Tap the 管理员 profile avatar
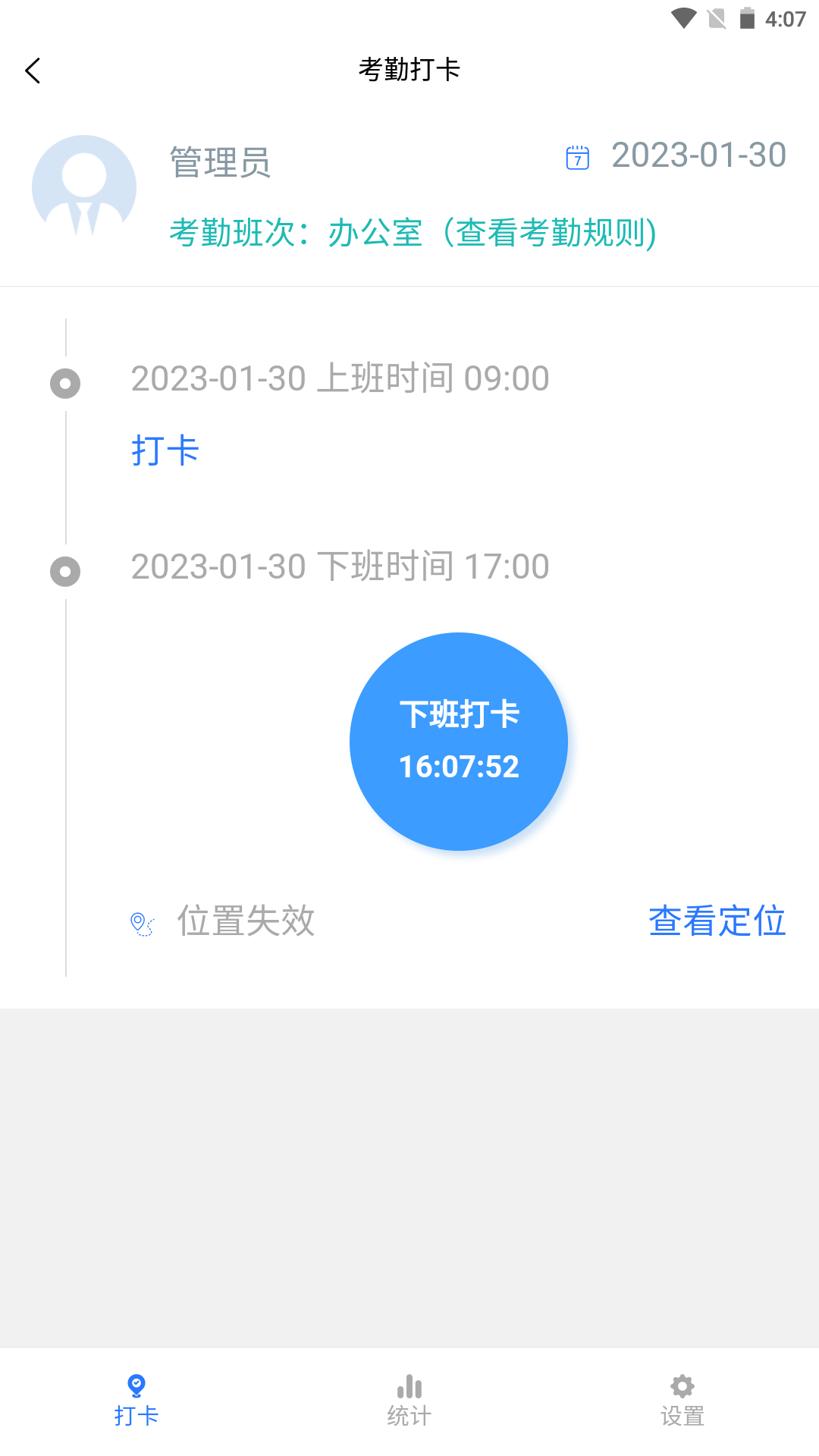 point(84,187)
